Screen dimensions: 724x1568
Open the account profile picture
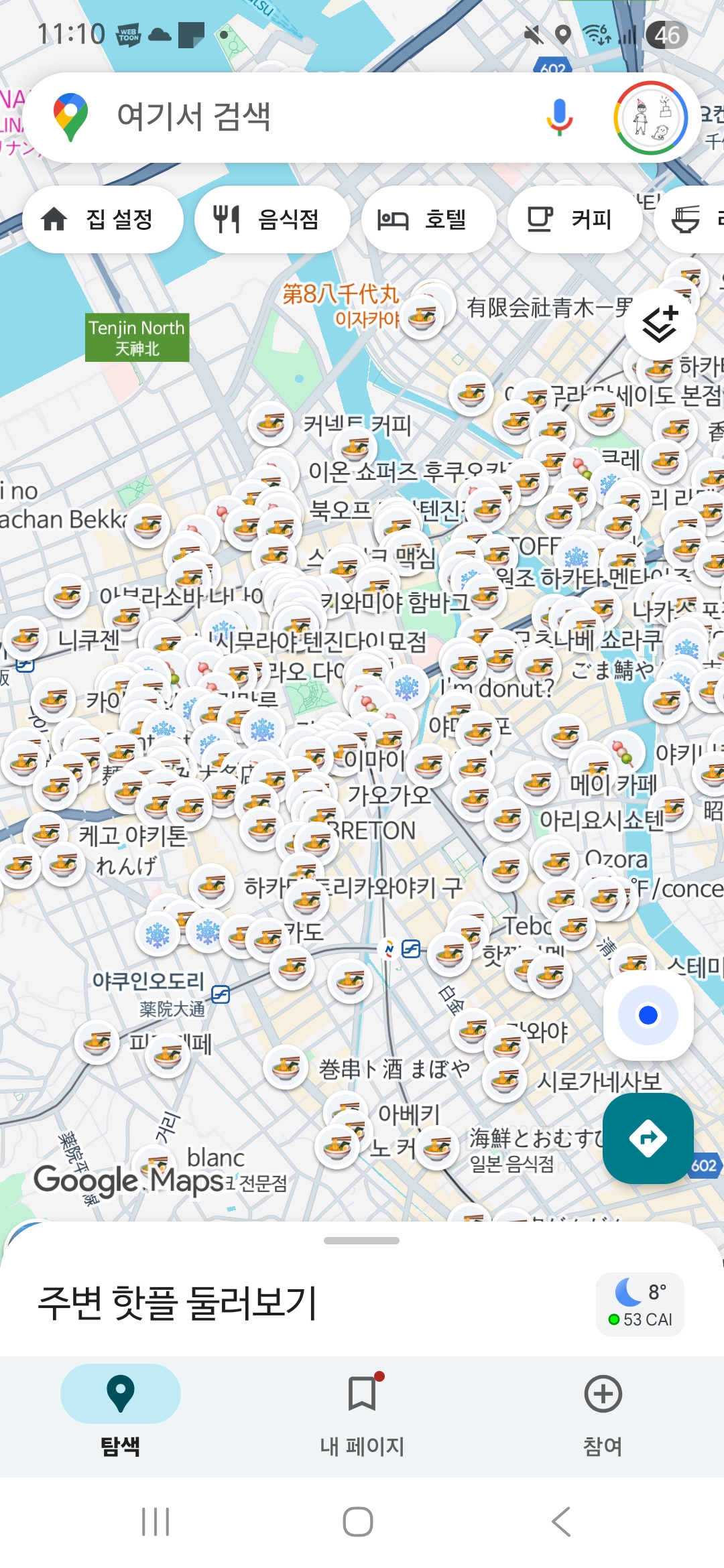(x=650, y=118)
